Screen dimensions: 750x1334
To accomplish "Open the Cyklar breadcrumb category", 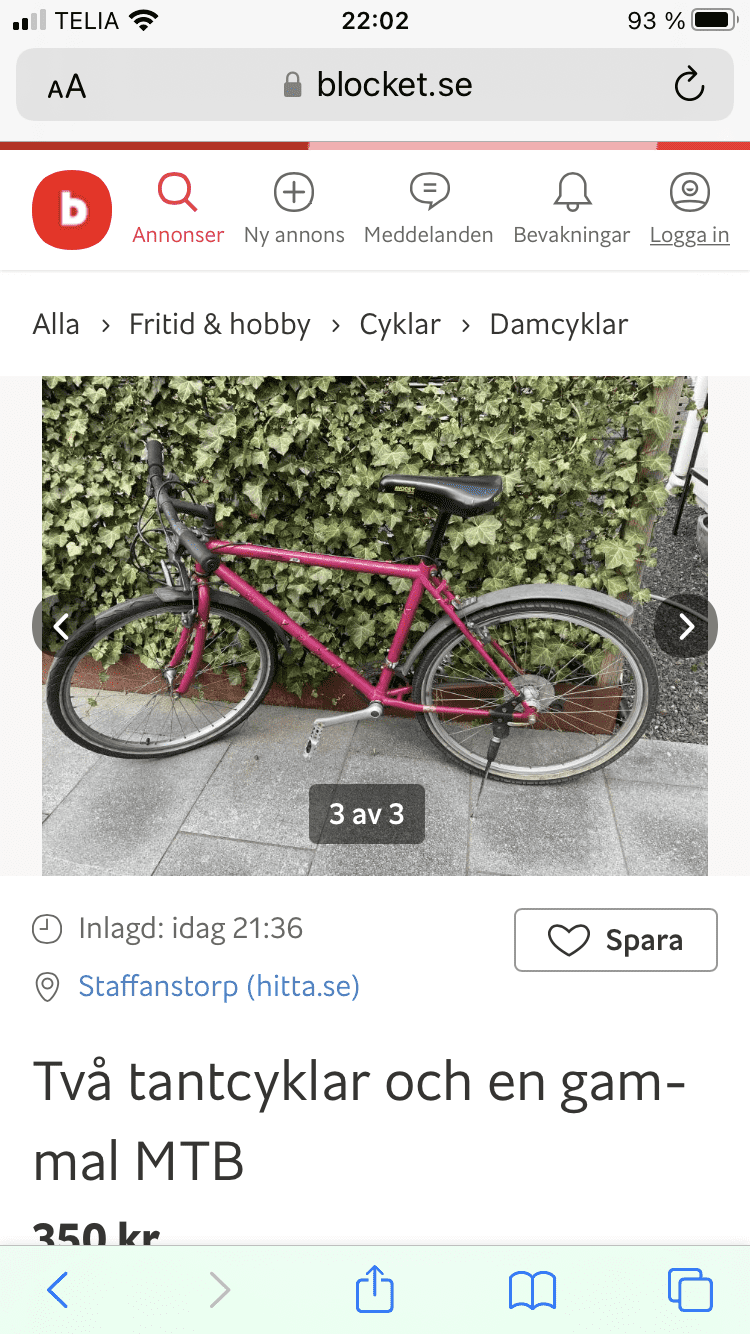I will pos(400,324).
